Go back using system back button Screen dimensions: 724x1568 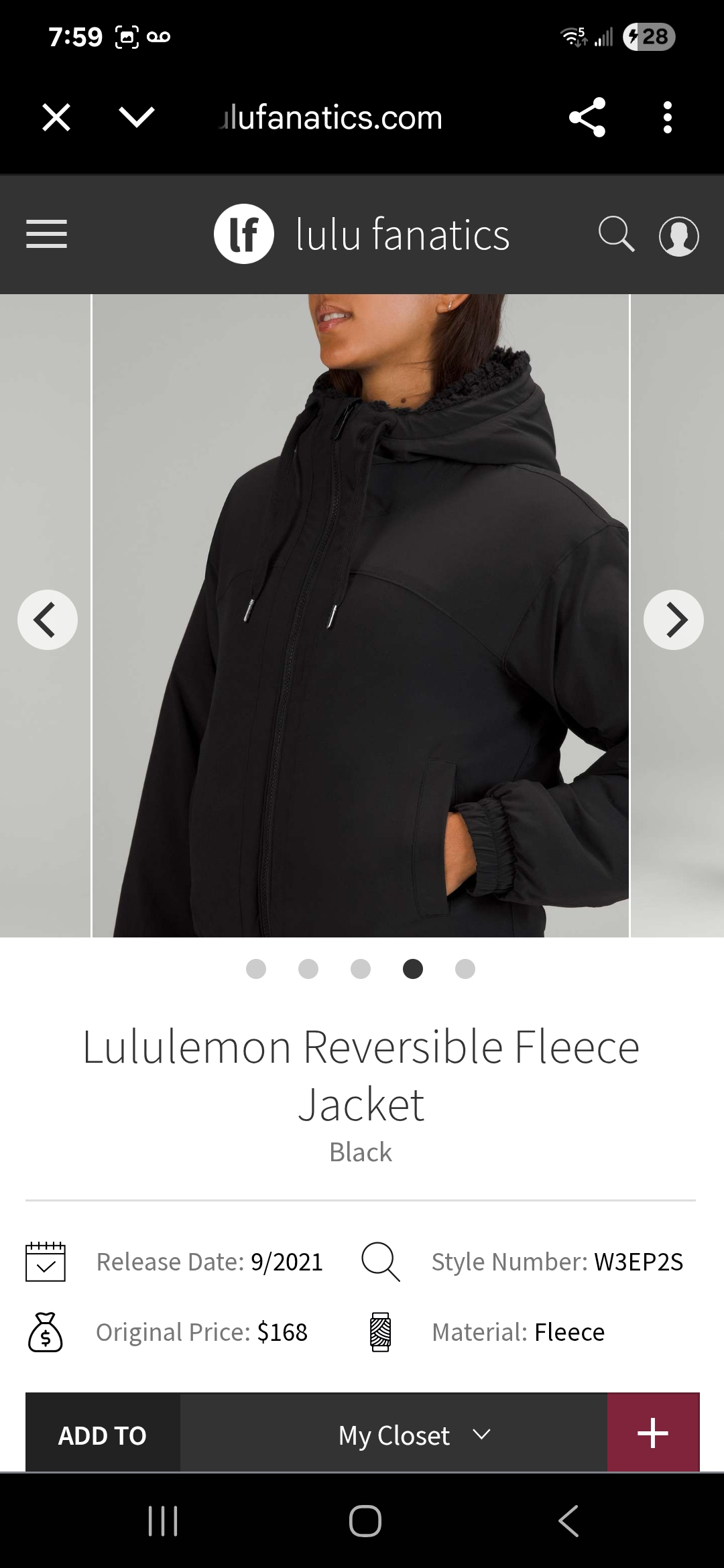[x=568, y=1520]
